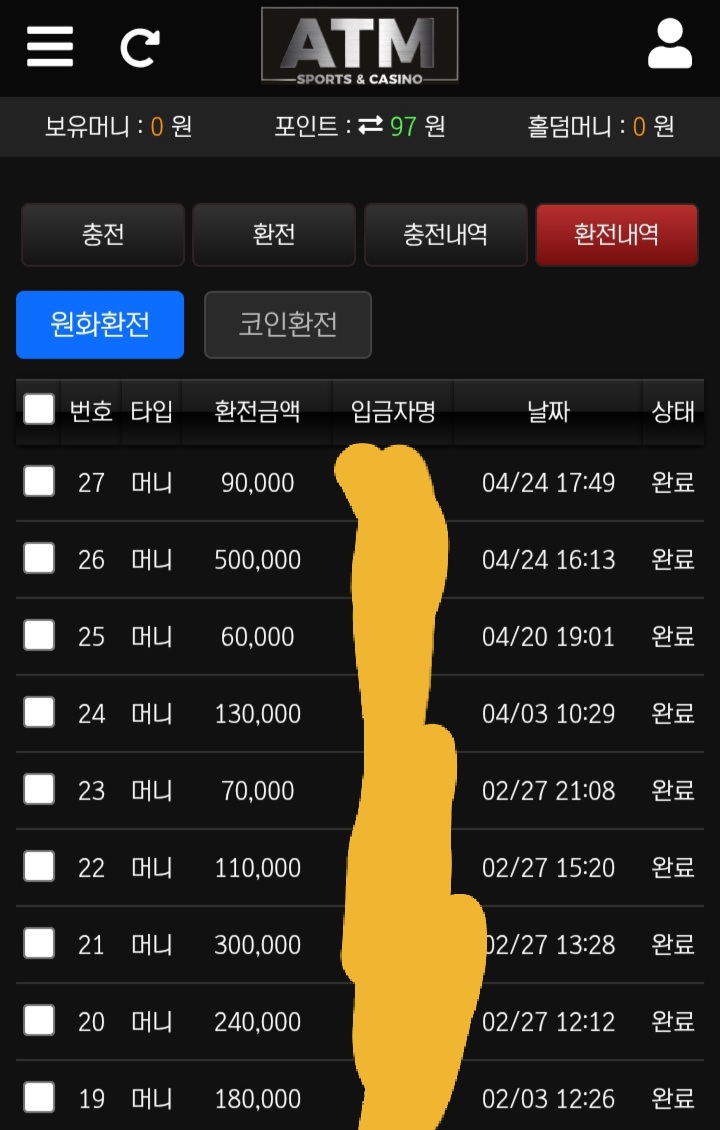Open the hamburger menu

(50, 46)
